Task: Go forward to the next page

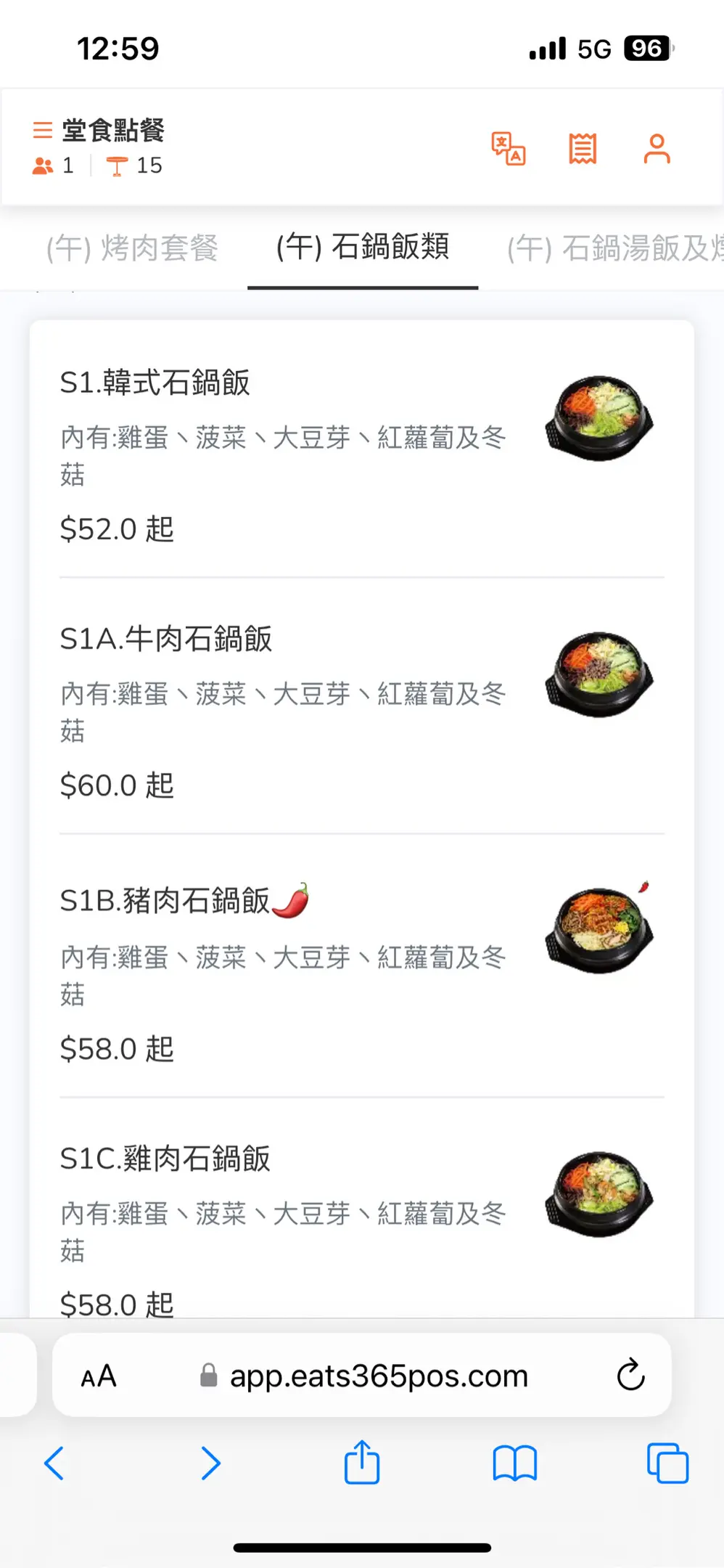Action: 210,1463
